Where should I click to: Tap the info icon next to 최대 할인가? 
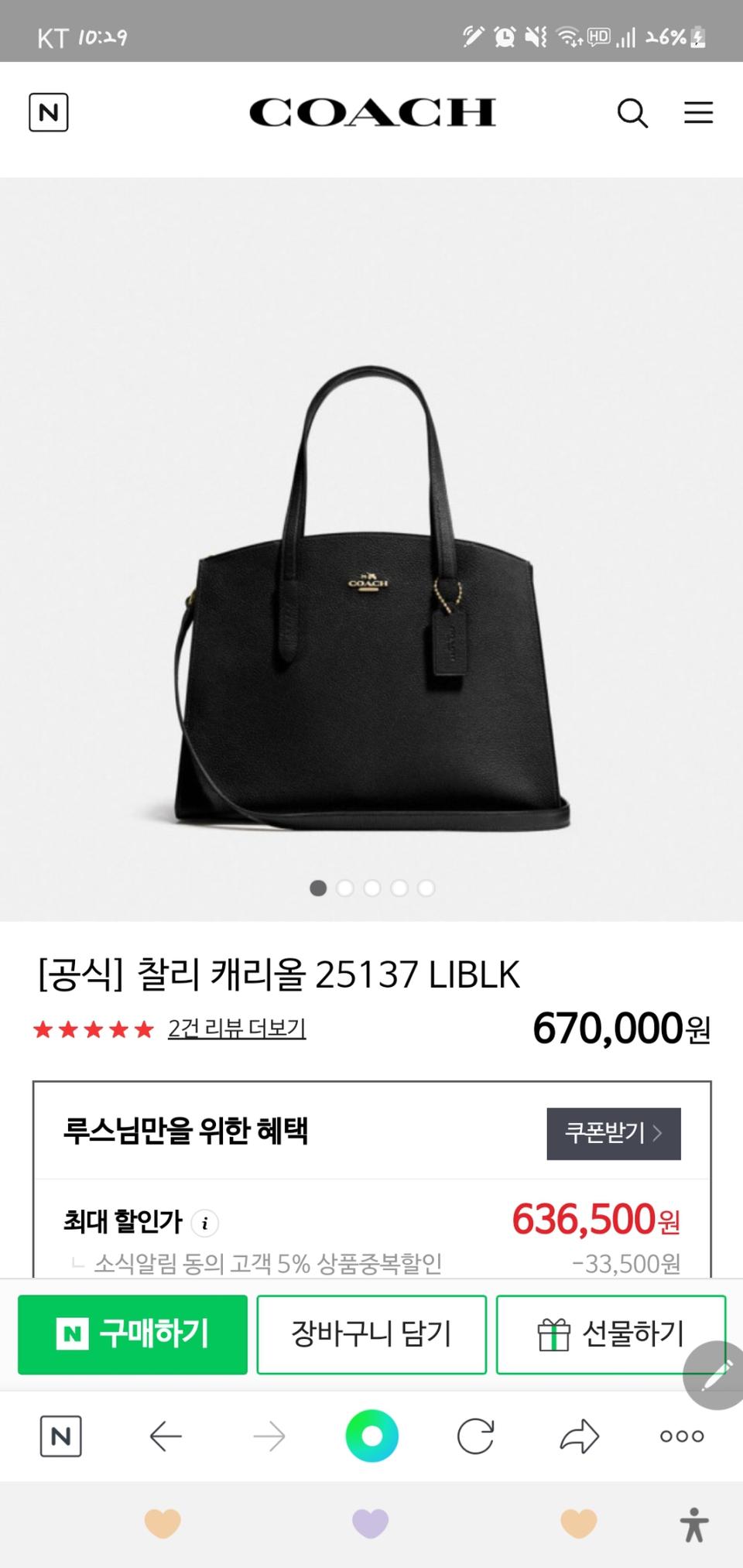pyautogui.click(x=204, y=1224)
